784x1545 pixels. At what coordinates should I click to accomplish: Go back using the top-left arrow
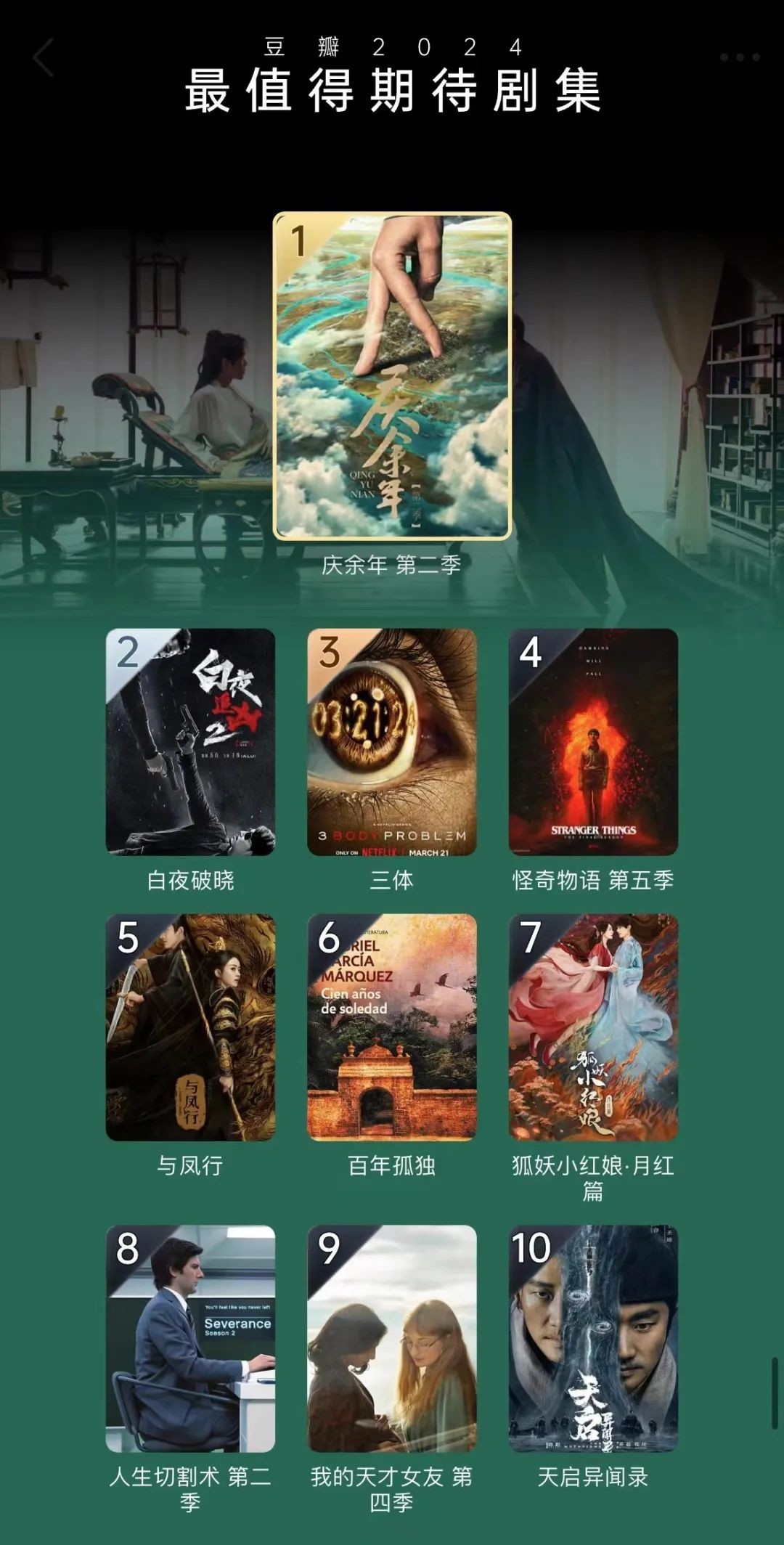[x=44, y=58]
